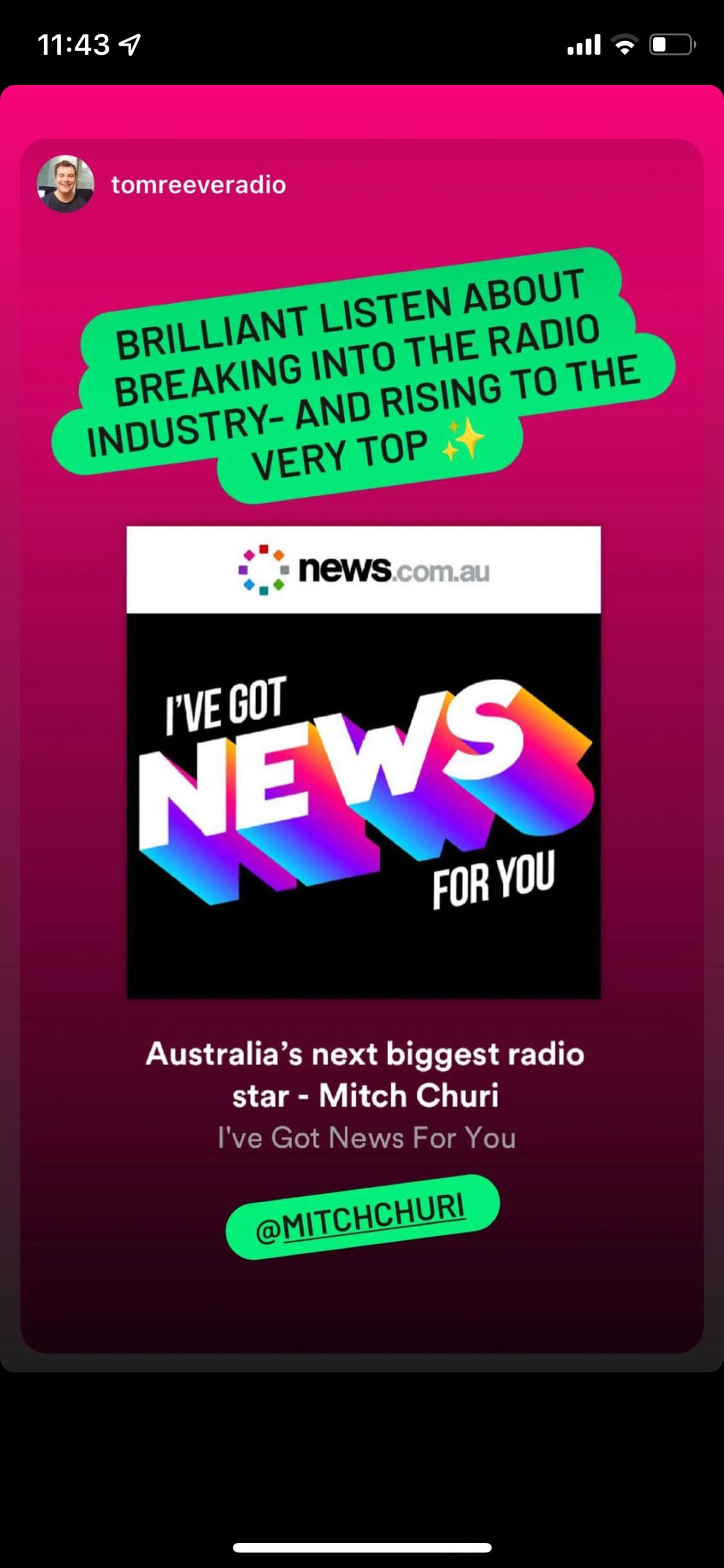Open the I've Got News For You podcast card
This screenshot has width=724, height=1568.
coord(364,762)
